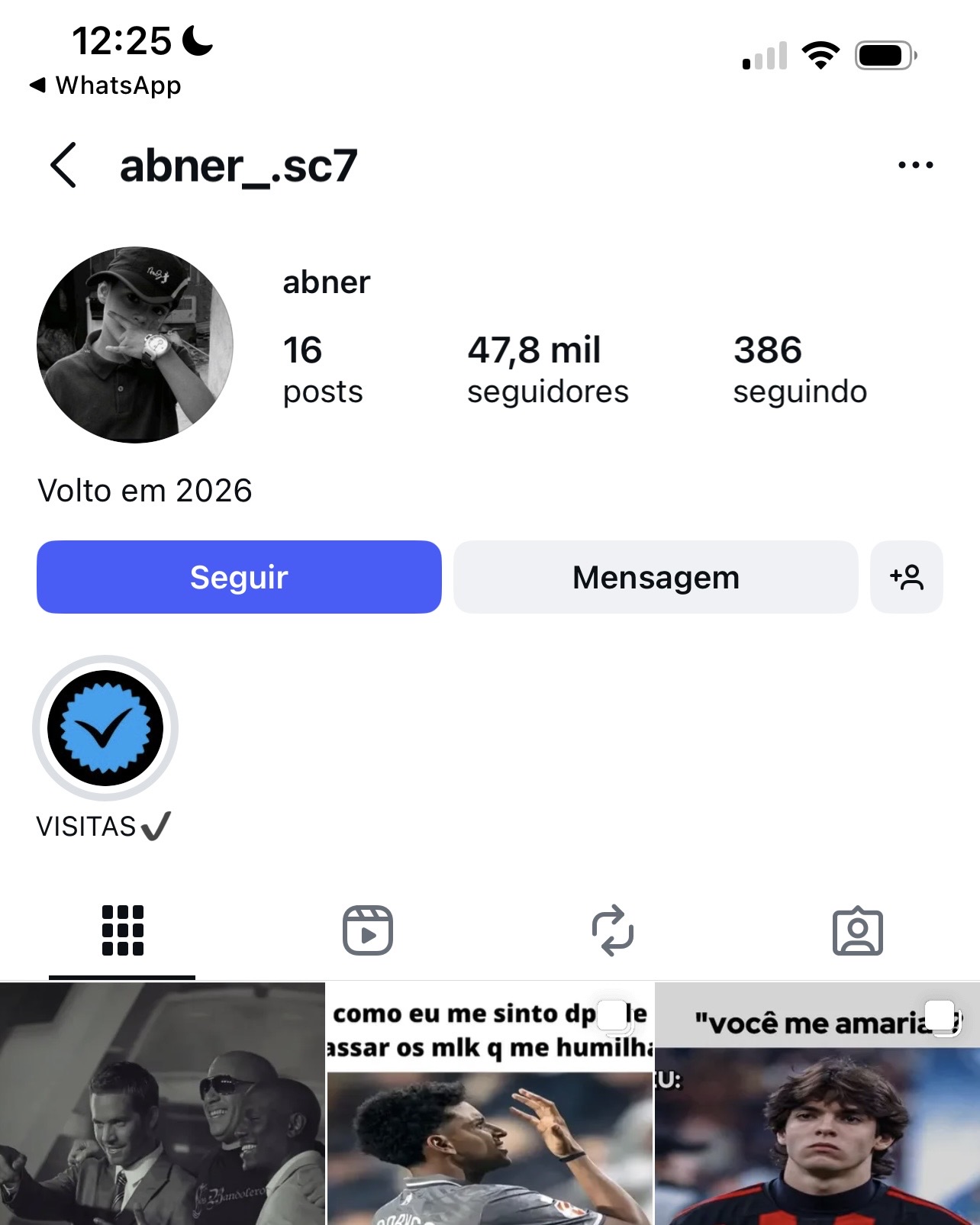Go back using the arrow beside abner_.sc7
Viewport: 980px width, 1225px height.
[x=63, y=165]
